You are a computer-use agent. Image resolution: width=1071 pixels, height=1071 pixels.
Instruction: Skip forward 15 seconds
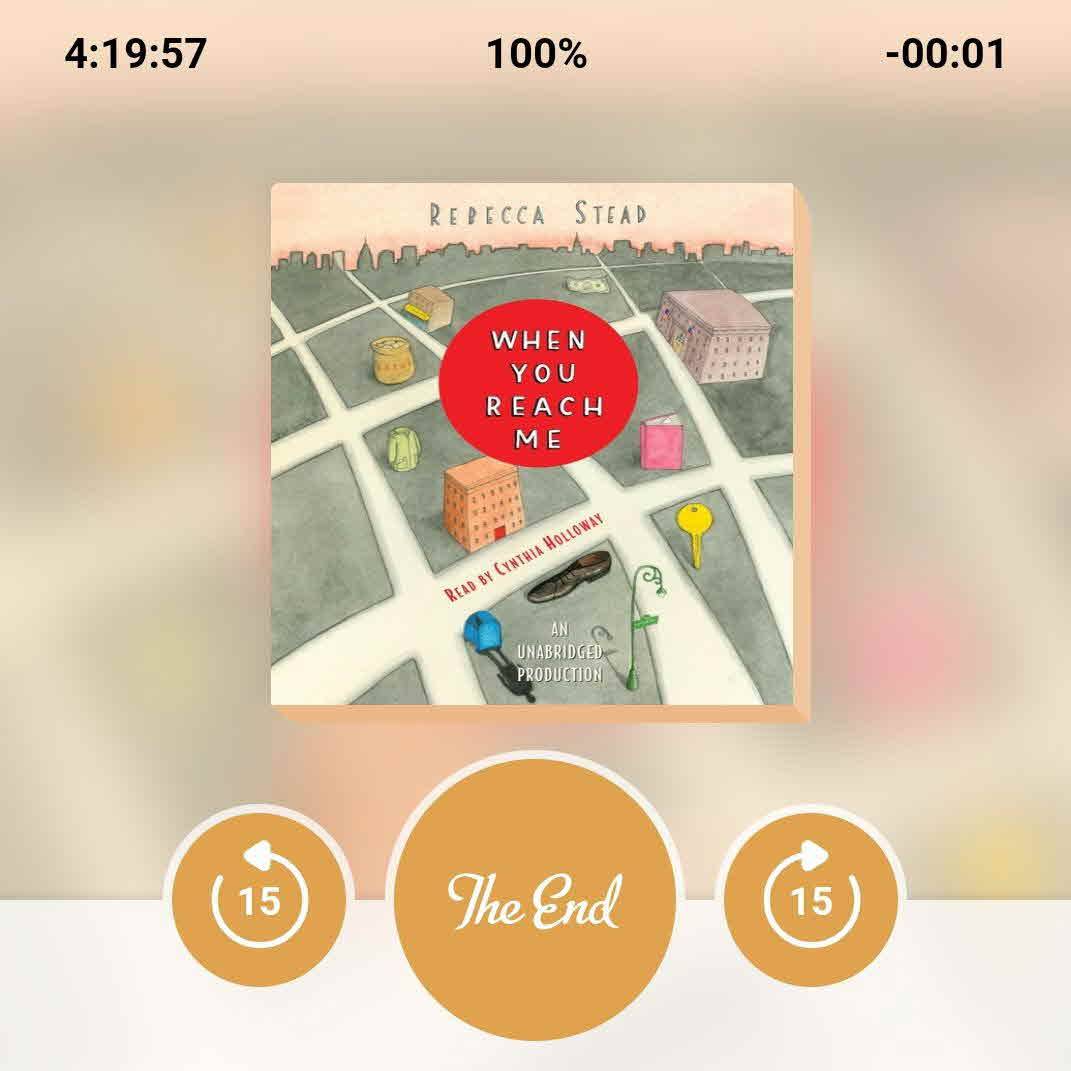tap(810, 899)
